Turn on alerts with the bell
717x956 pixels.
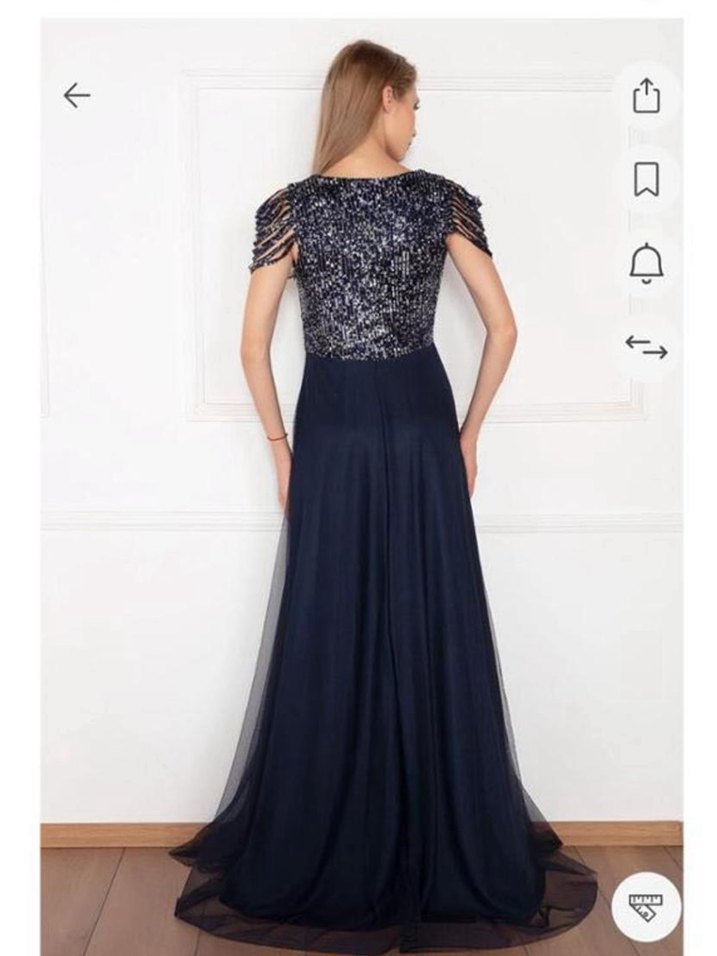646,263
